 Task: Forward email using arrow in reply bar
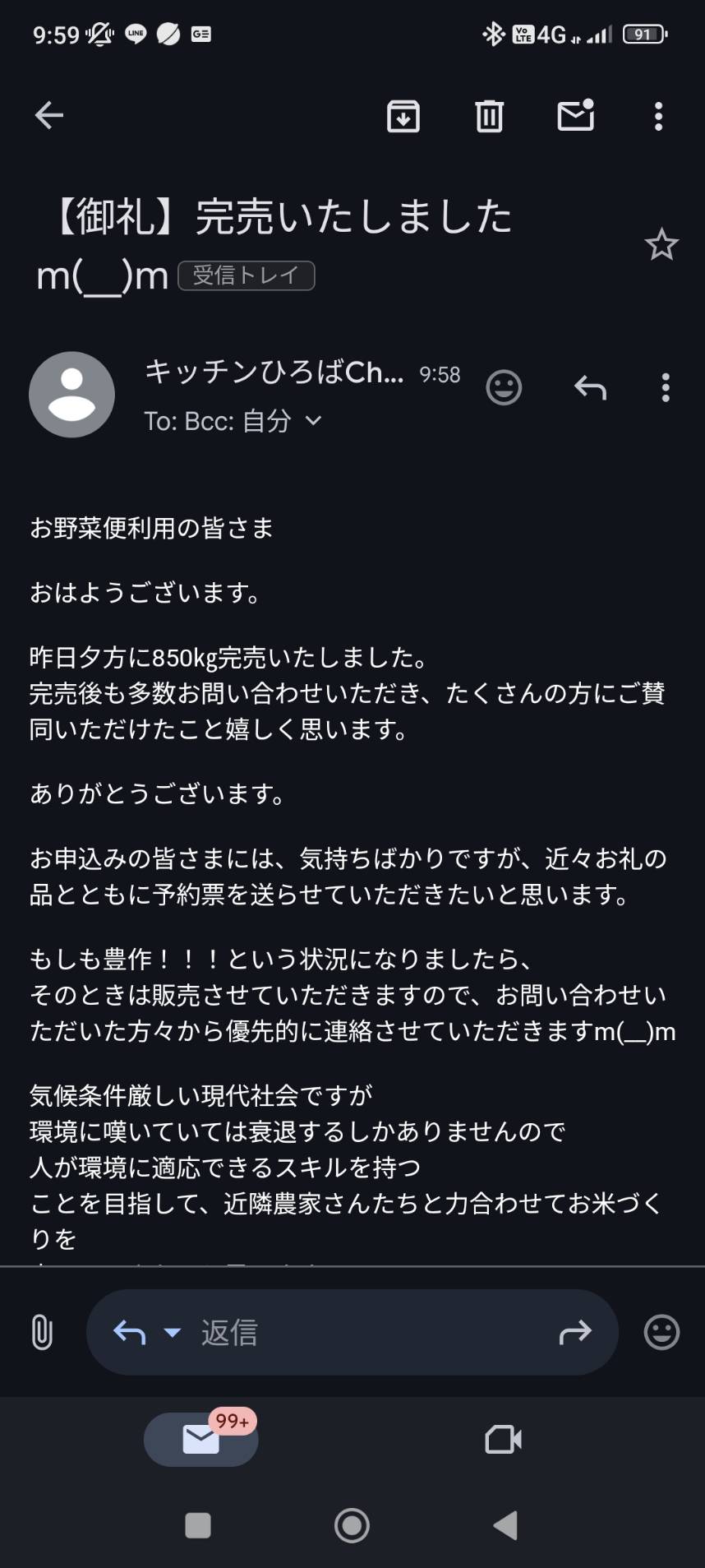click(x=575, y=1332)
